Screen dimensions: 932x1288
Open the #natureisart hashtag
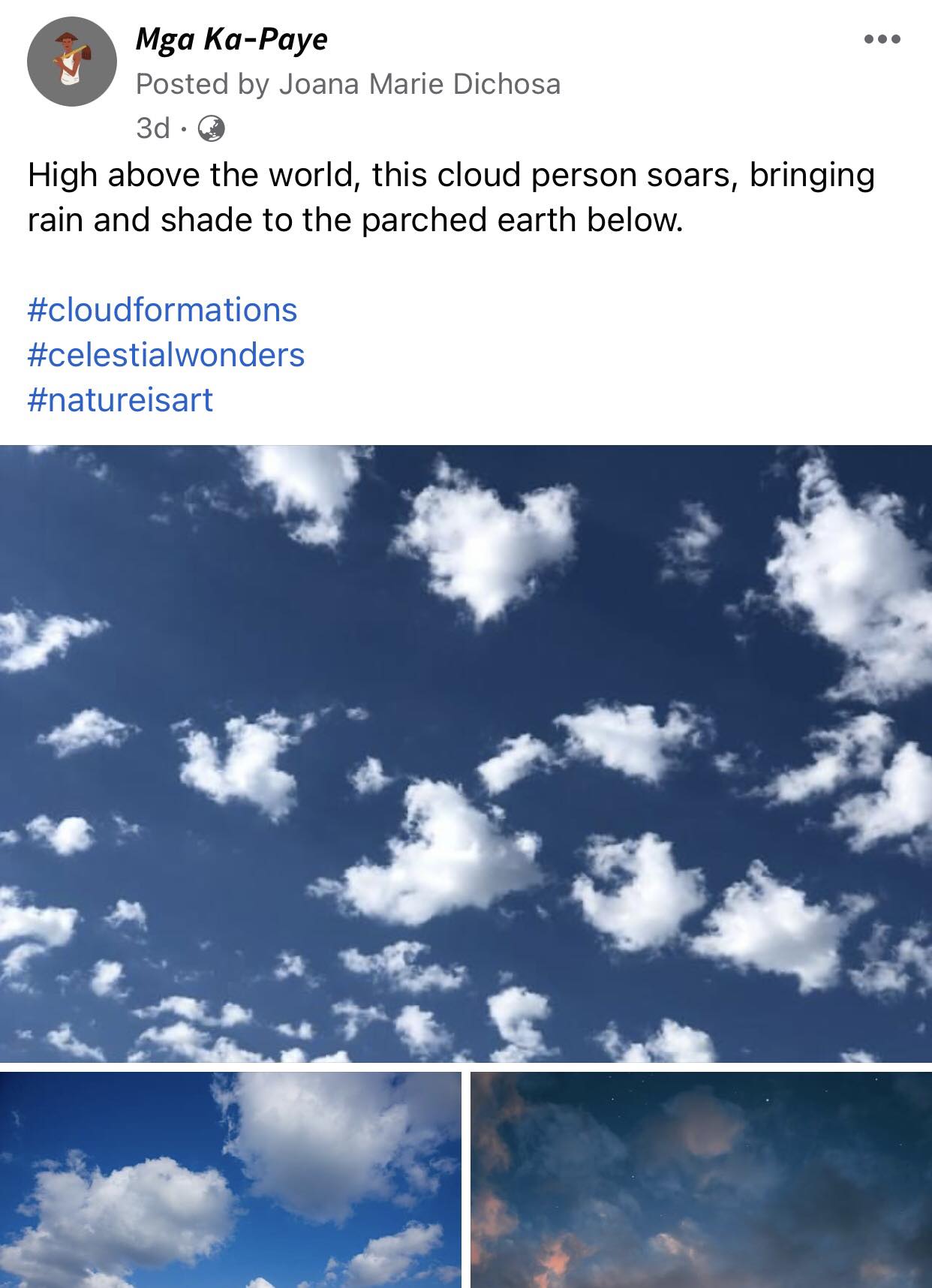point(120,399)
